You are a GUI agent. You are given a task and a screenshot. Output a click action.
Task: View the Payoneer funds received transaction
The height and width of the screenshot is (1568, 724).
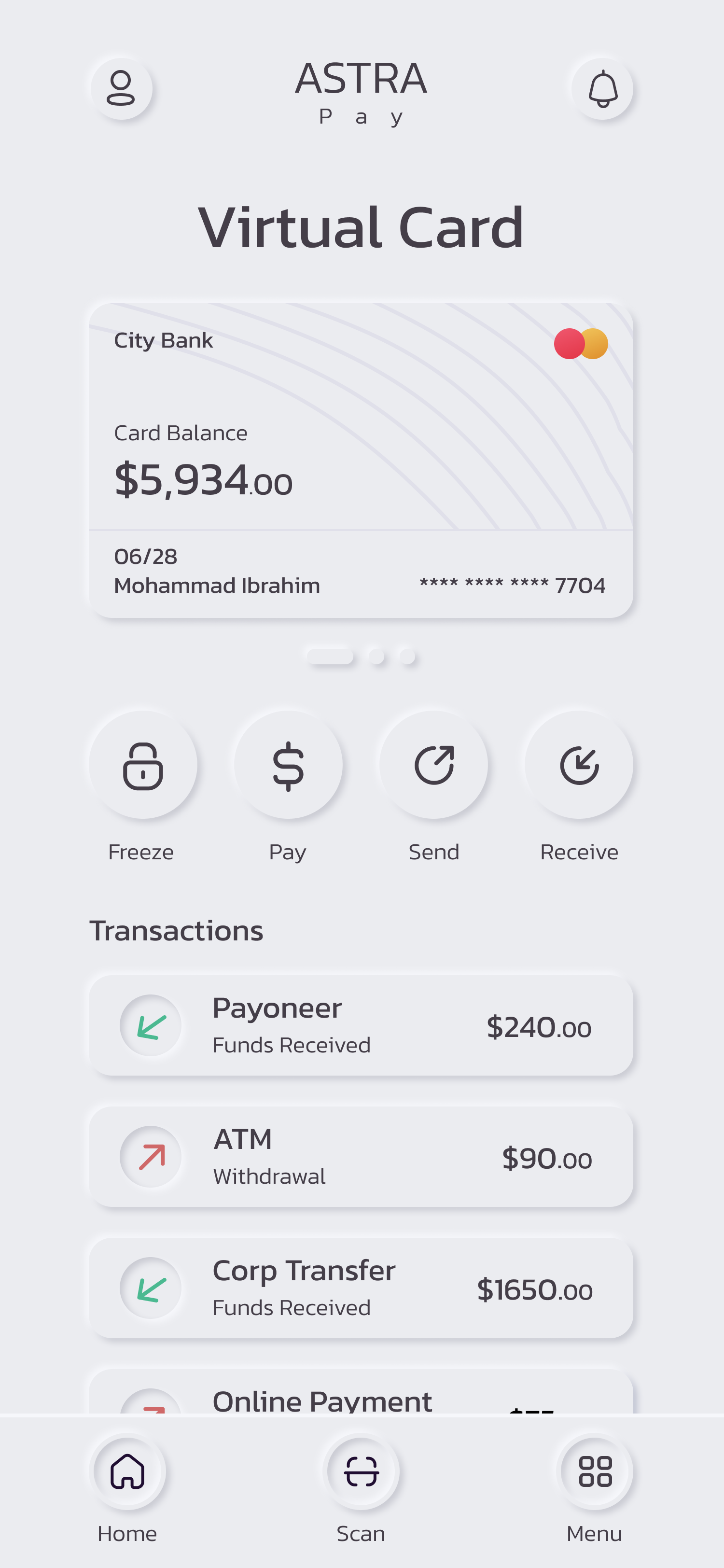361,1026
